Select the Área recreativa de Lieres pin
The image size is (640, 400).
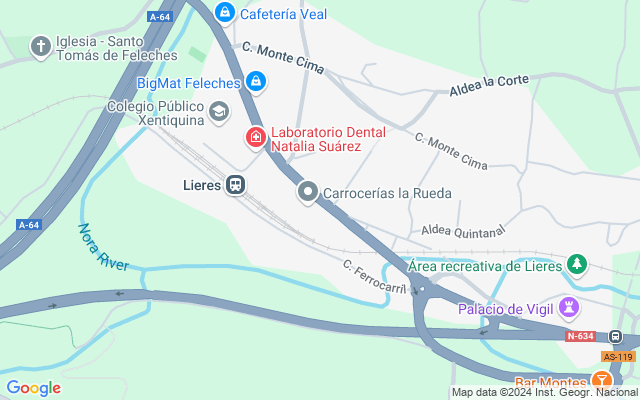pos(577,265)
